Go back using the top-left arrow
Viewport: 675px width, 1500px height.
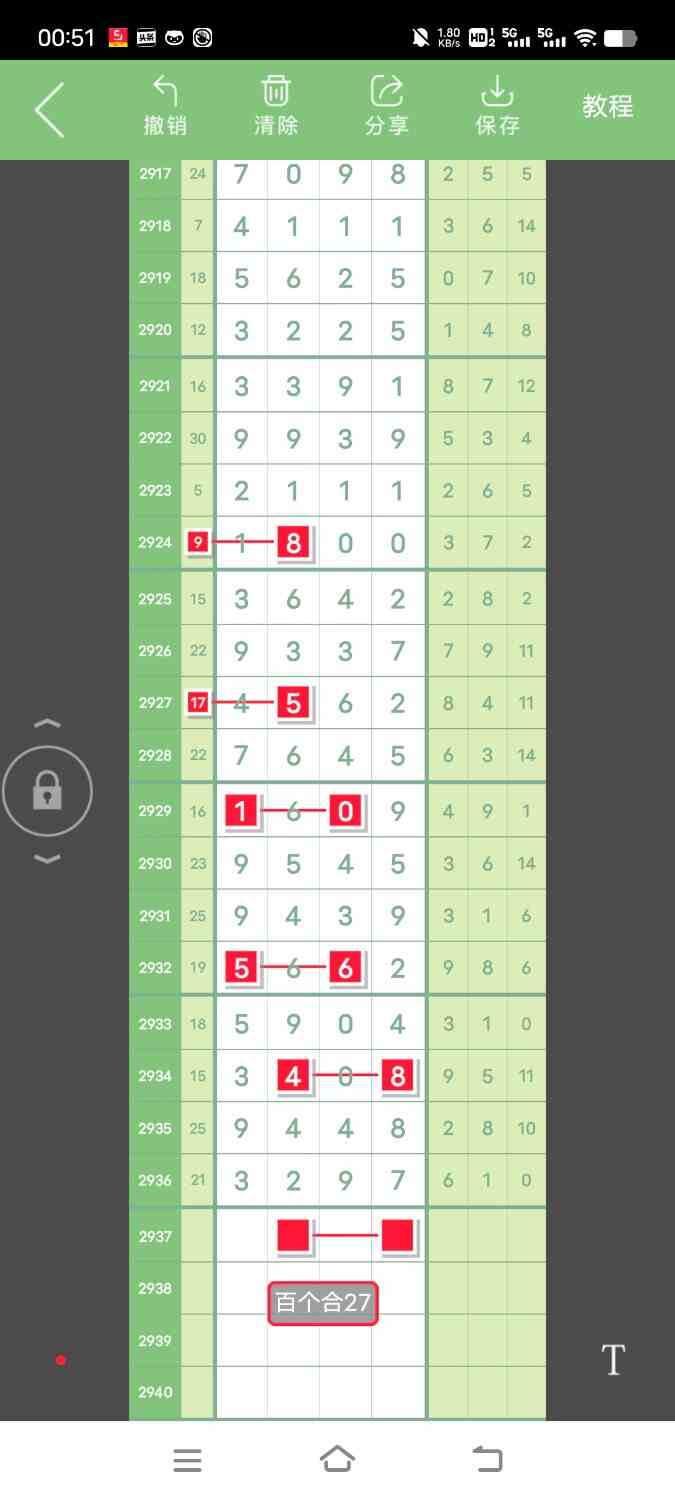49,109
